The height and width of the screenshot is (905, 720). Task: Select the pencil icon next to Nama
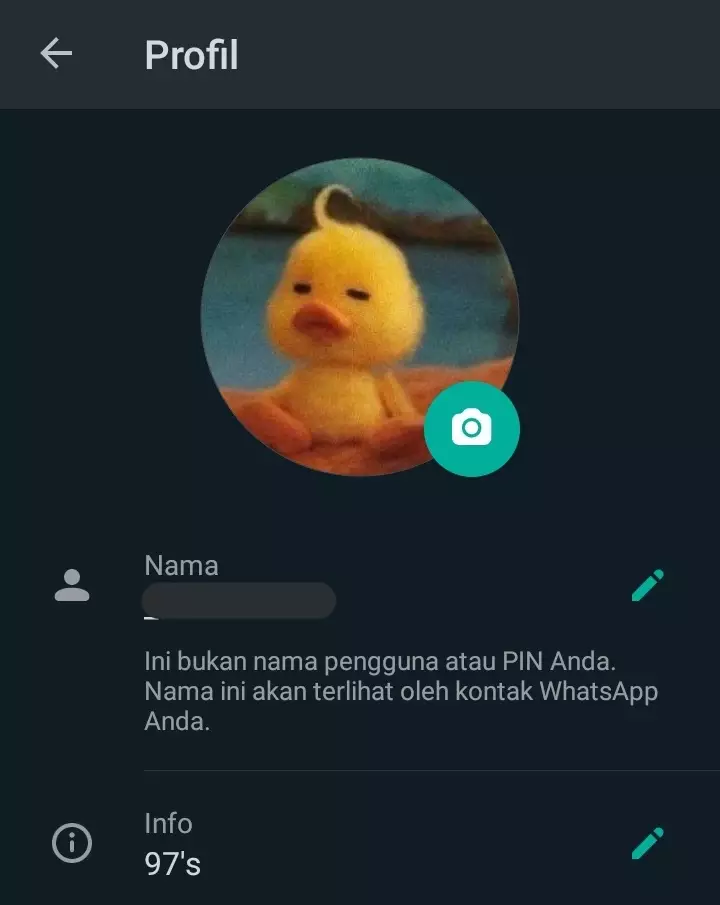[648, 584]
